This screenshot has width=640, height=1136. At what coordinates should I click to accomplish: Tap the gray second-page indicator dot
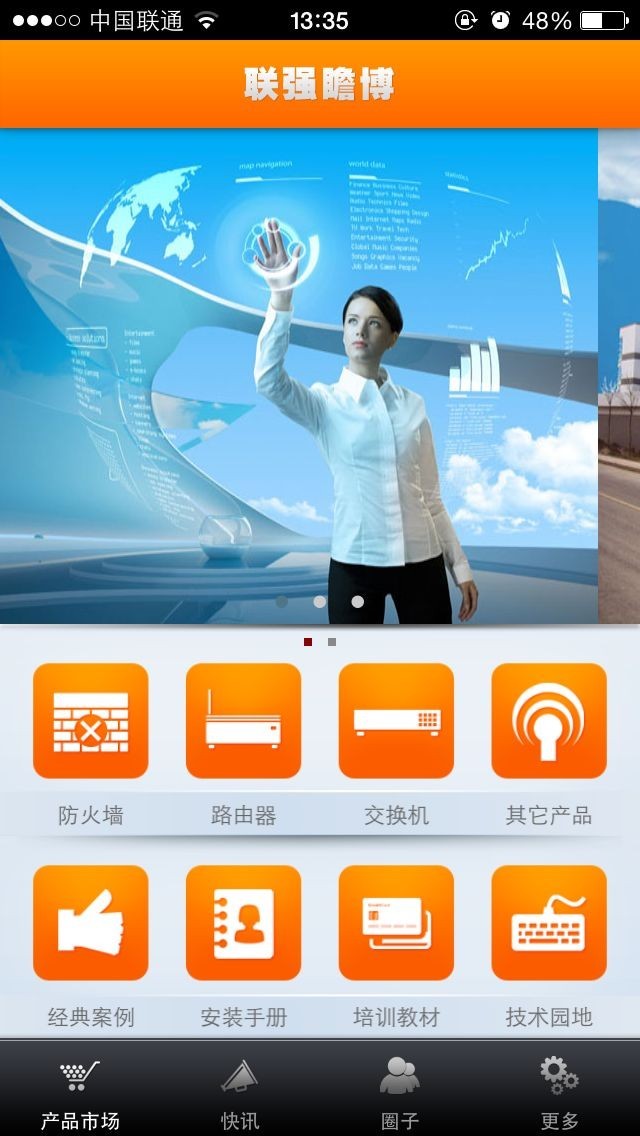pos(332,642)
